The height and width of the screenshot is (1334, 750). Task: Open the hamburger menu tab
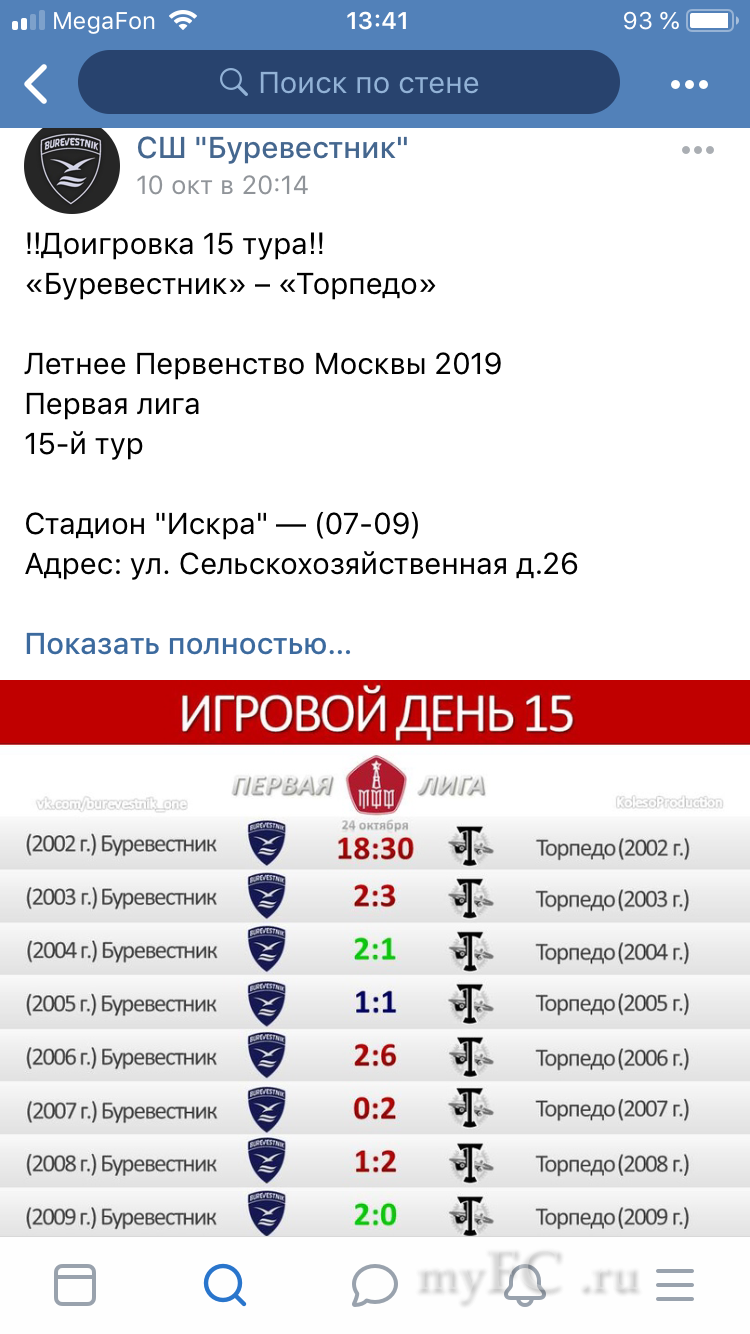point(675,1284)
